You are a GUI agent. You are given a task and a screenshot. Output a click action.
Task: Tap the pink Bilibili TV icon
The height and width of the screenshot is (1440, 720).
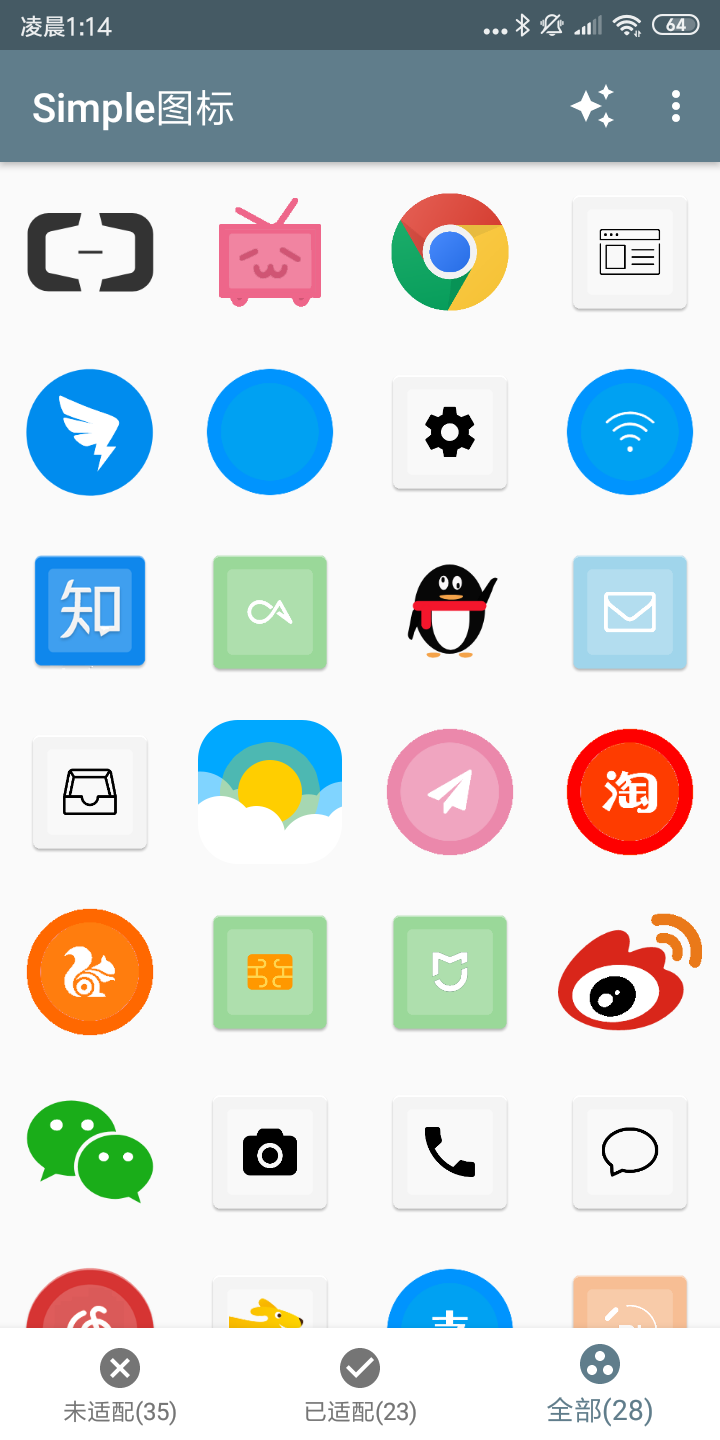(270, 252)
